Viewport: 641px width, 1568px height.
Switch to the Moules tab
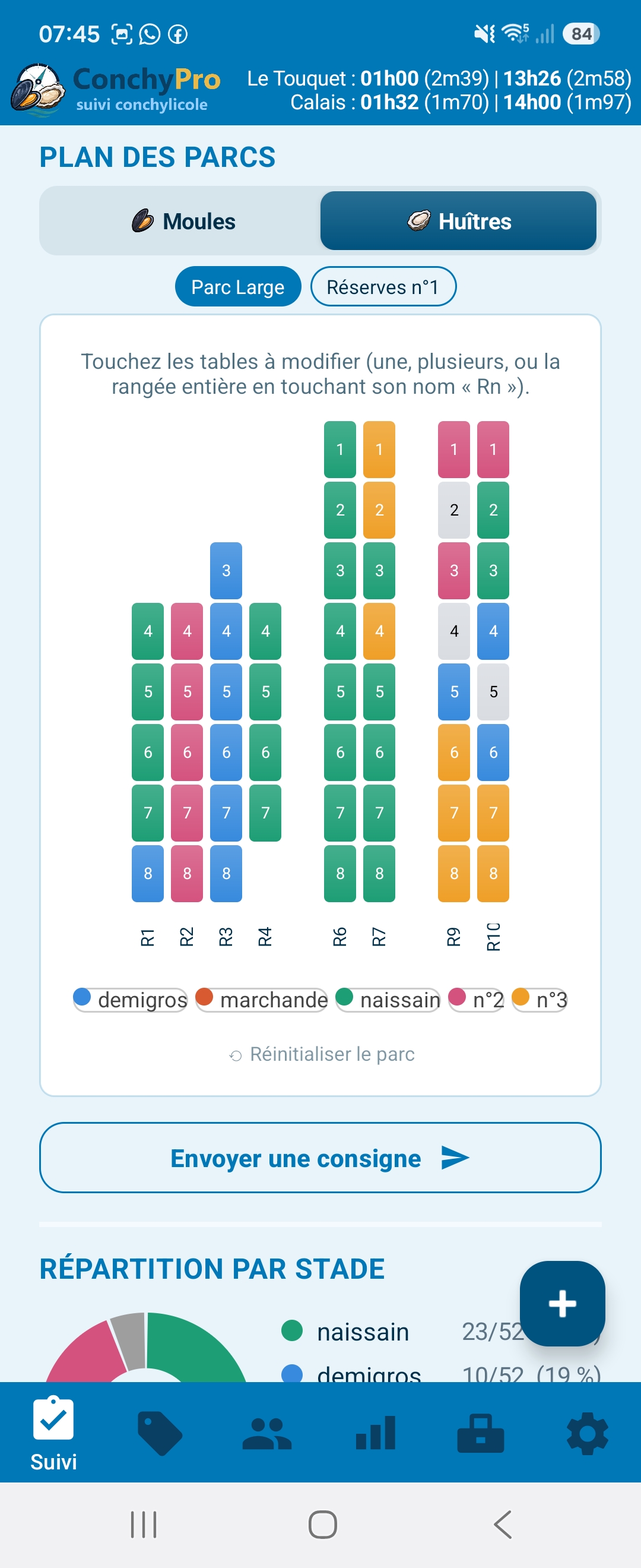coord(182,221)
